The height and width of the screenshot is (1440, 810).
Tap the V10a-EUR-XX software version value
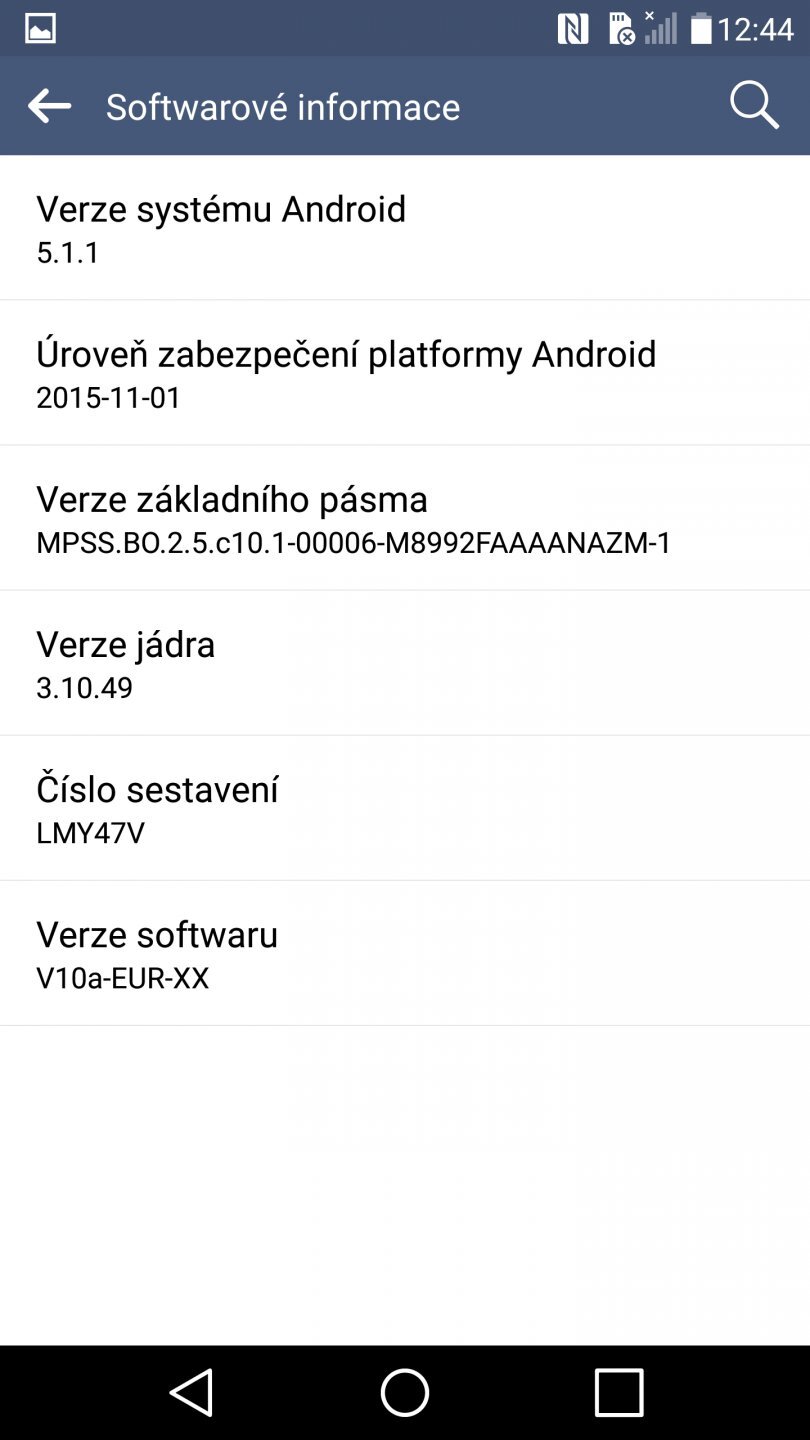tap(122, 977)
